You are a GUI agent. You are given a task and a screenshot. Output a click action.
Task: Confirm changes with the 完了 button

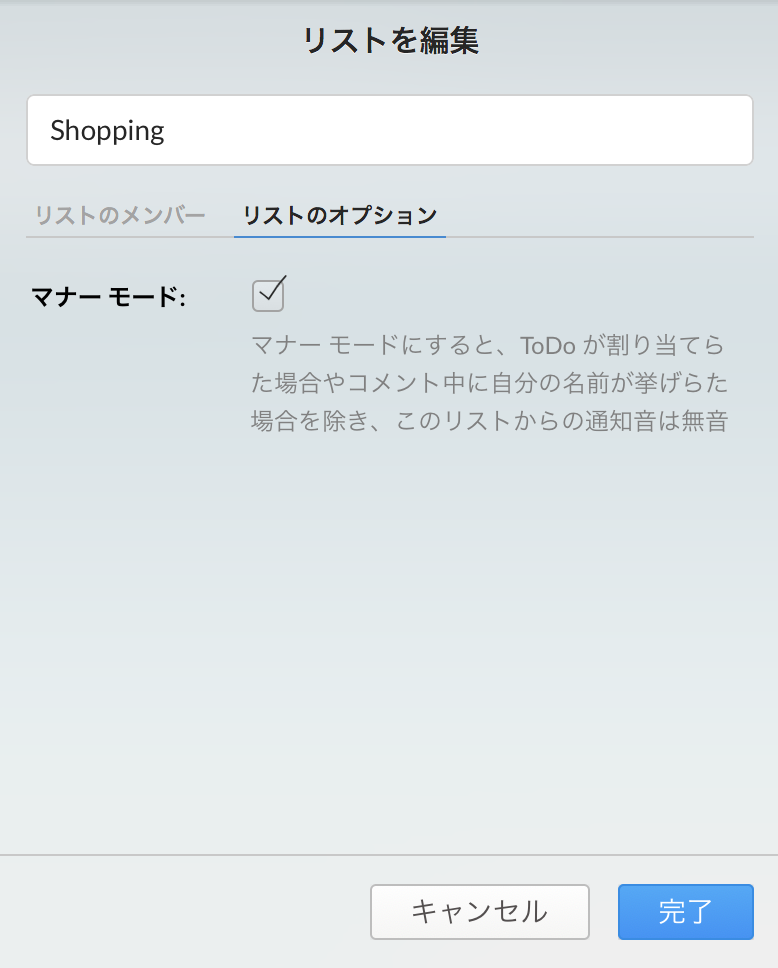point(685,911)
